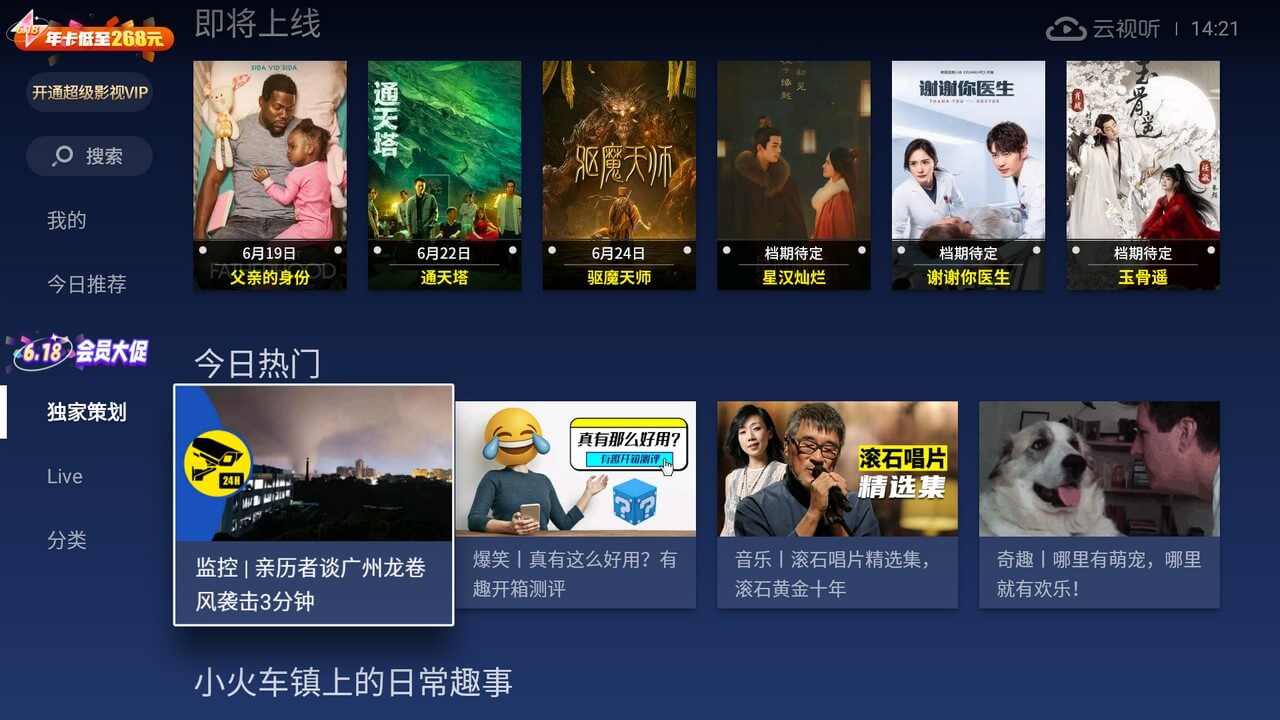Open upcoming movie 父亲的身份

click(270, 175)
